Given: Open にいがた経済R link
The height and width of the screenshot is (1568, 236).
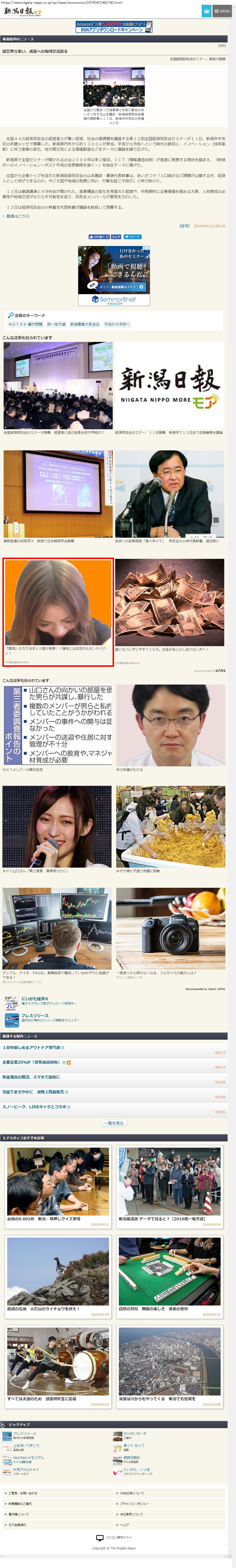Looking at the screenshot, I should pos(35,999).
